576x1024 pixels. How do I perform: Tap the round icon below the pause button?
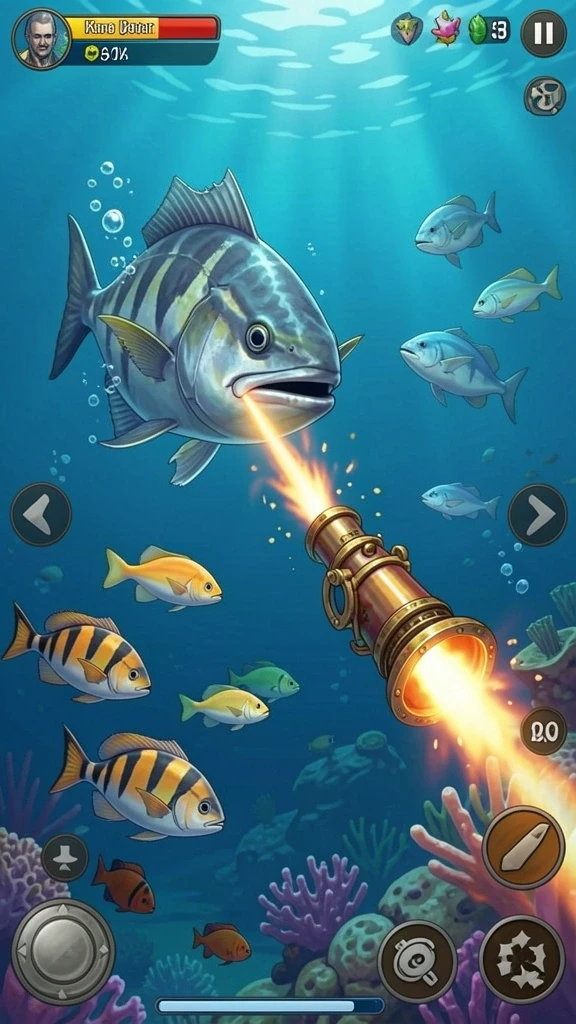point(545,96)
